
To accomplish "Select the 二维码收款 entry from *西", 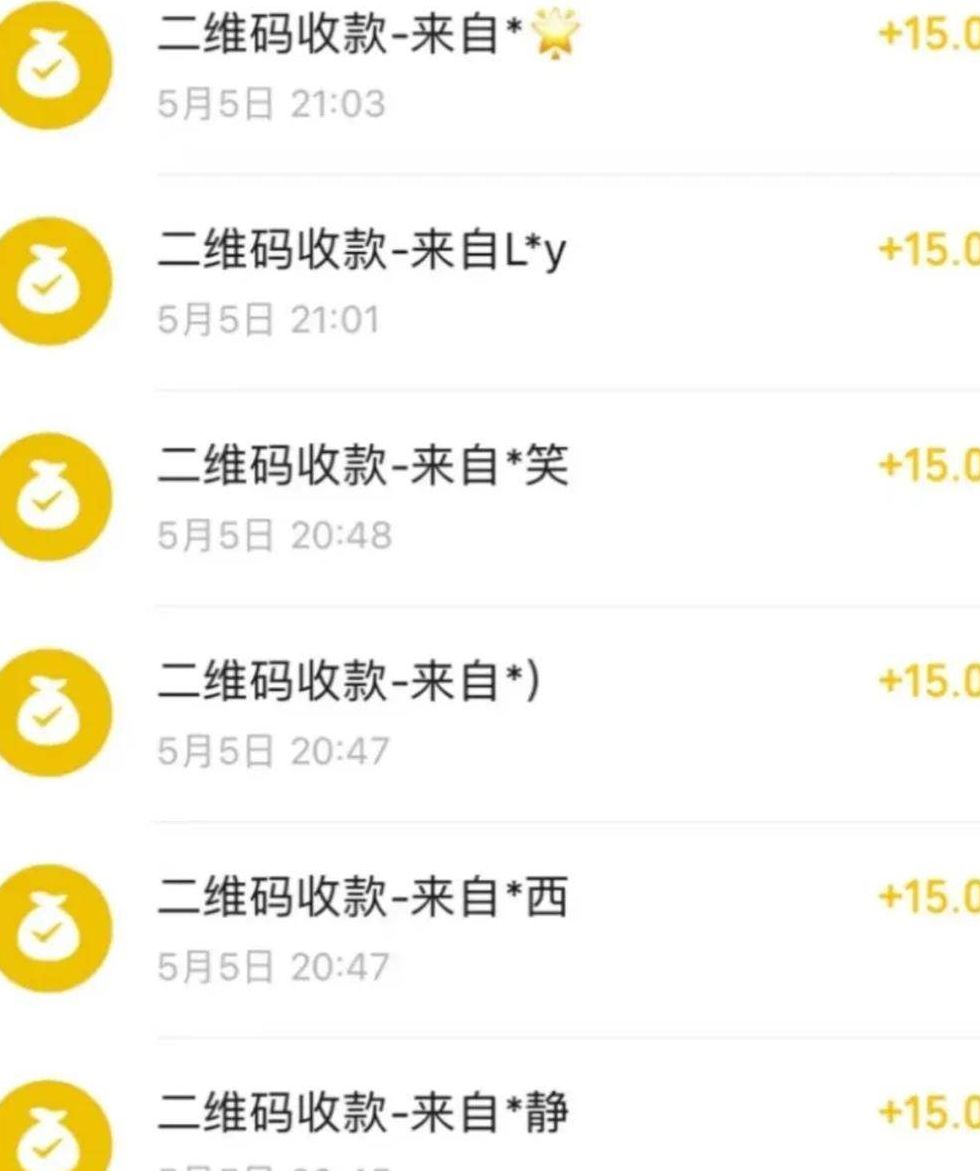I will [x=364, y=899].
